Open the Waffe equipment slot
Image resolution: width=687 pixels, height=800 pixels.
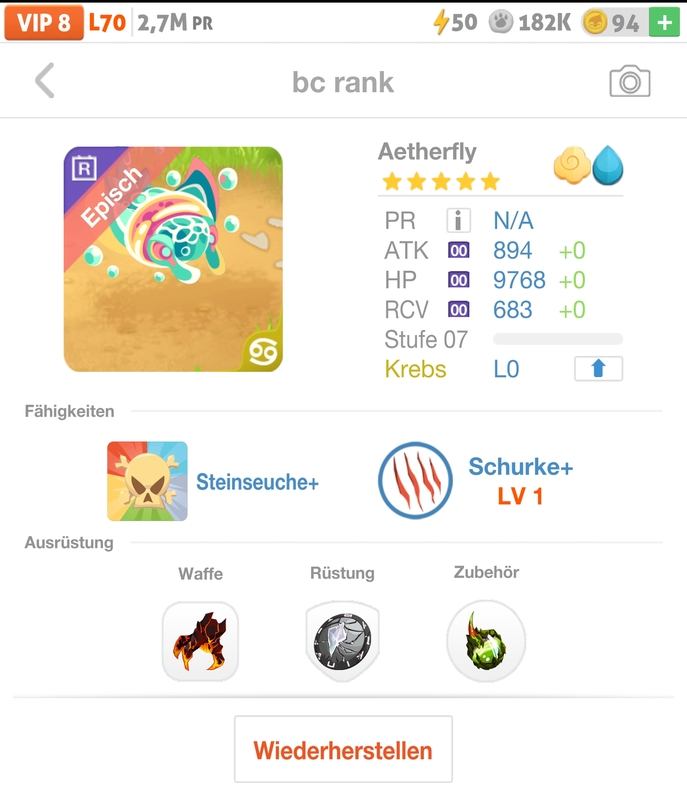(x=200, y=641)
